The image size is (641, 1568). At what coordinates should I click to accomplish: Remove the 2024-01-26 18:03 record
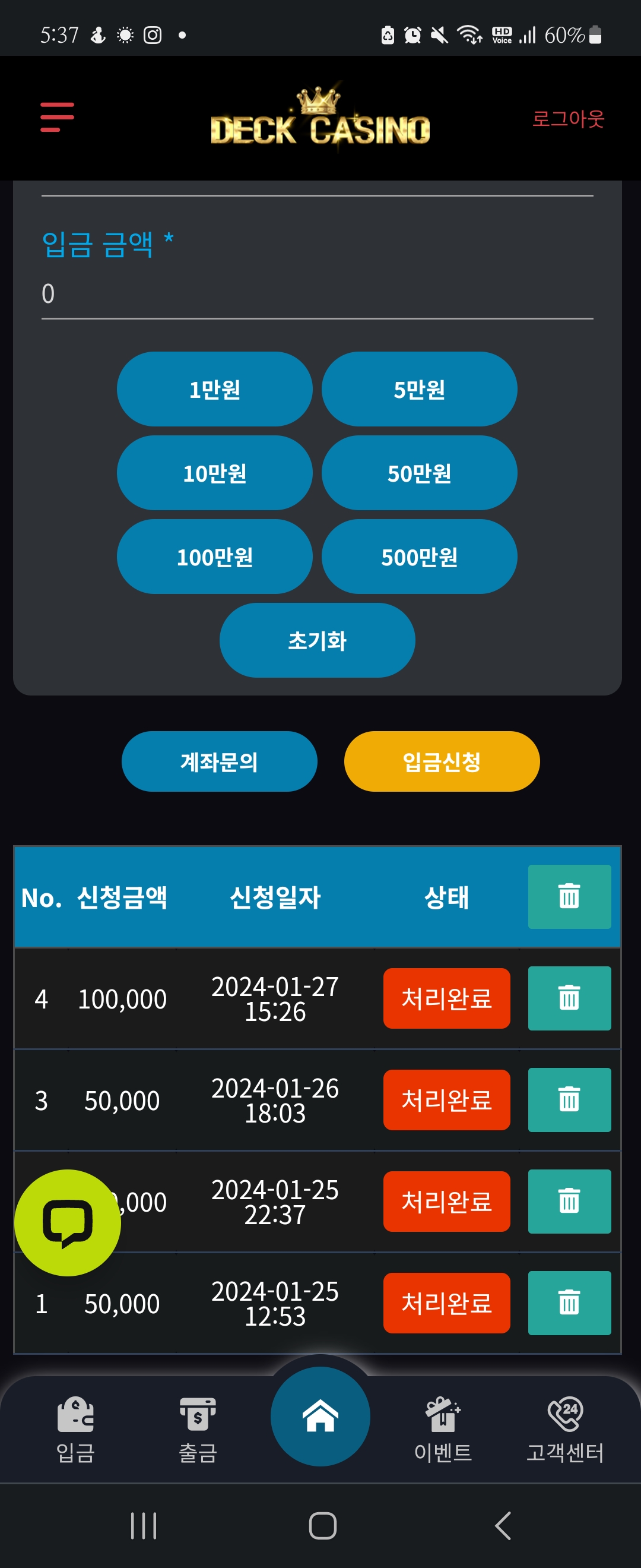pyautogui.click(x=569, y=1100)
